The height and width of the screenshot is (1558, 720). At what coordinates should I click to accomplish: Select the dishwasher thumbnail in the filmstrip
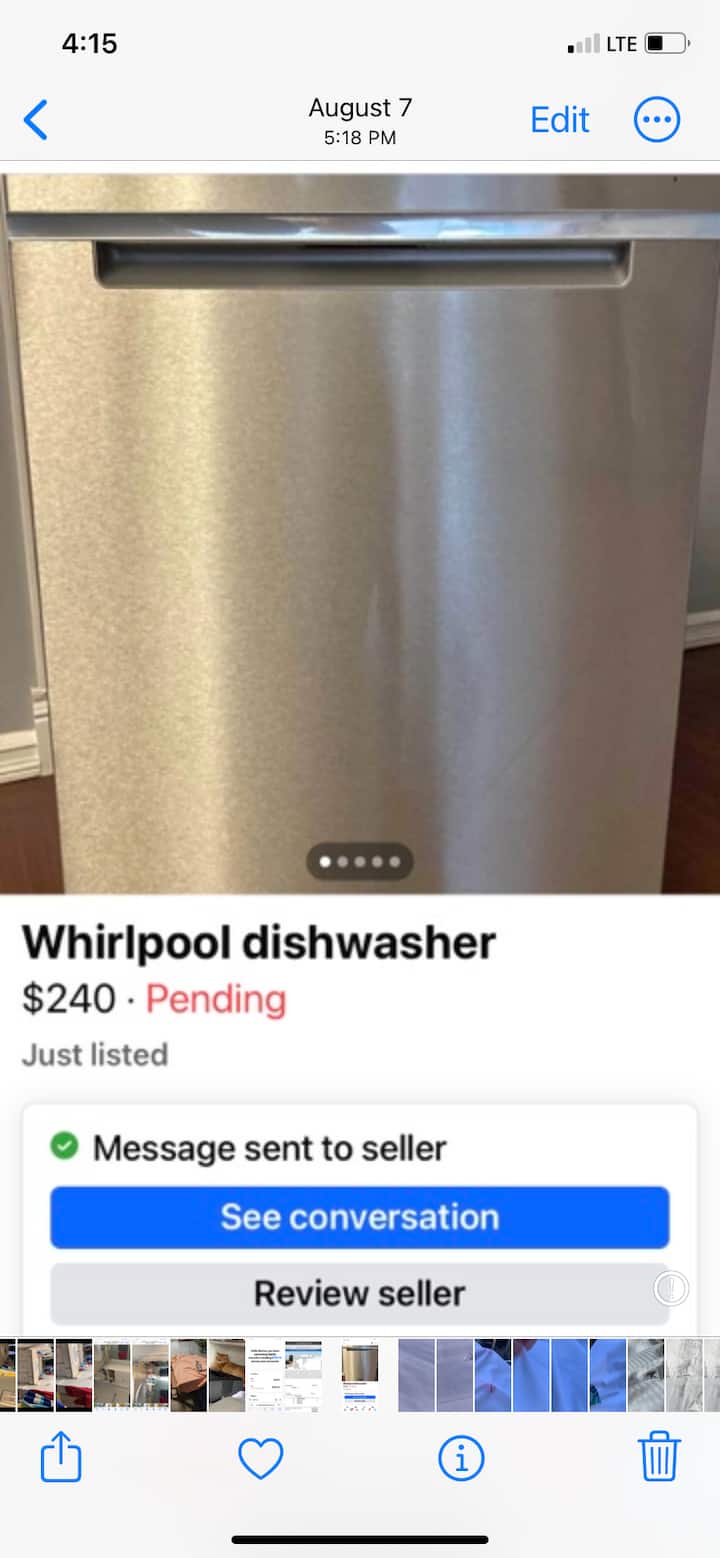pos(360,1375)
